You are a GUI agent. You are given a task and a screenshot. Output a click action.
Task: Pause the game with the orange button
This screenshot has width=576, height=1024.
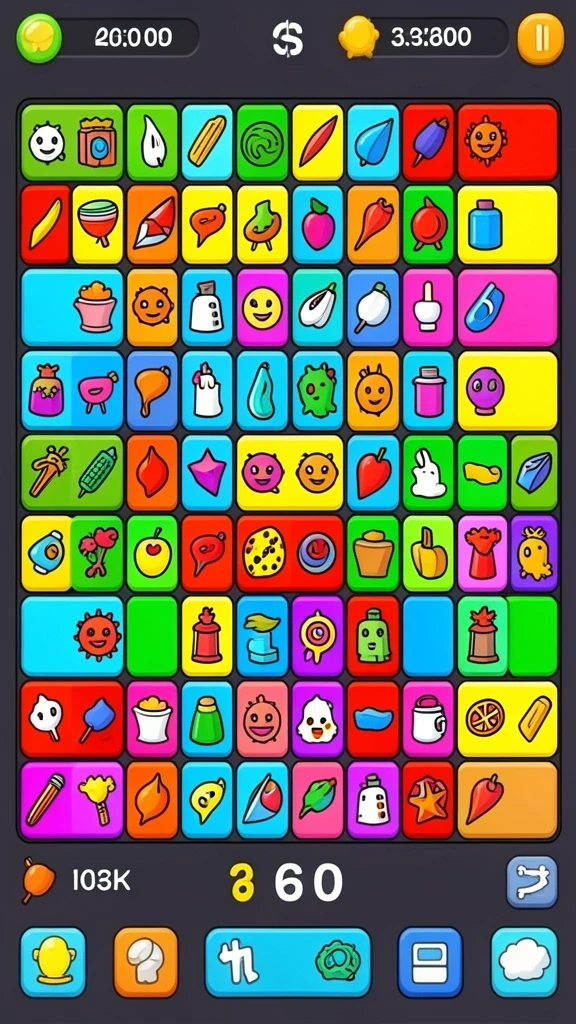pyautogui.click(x=540, y=39)
